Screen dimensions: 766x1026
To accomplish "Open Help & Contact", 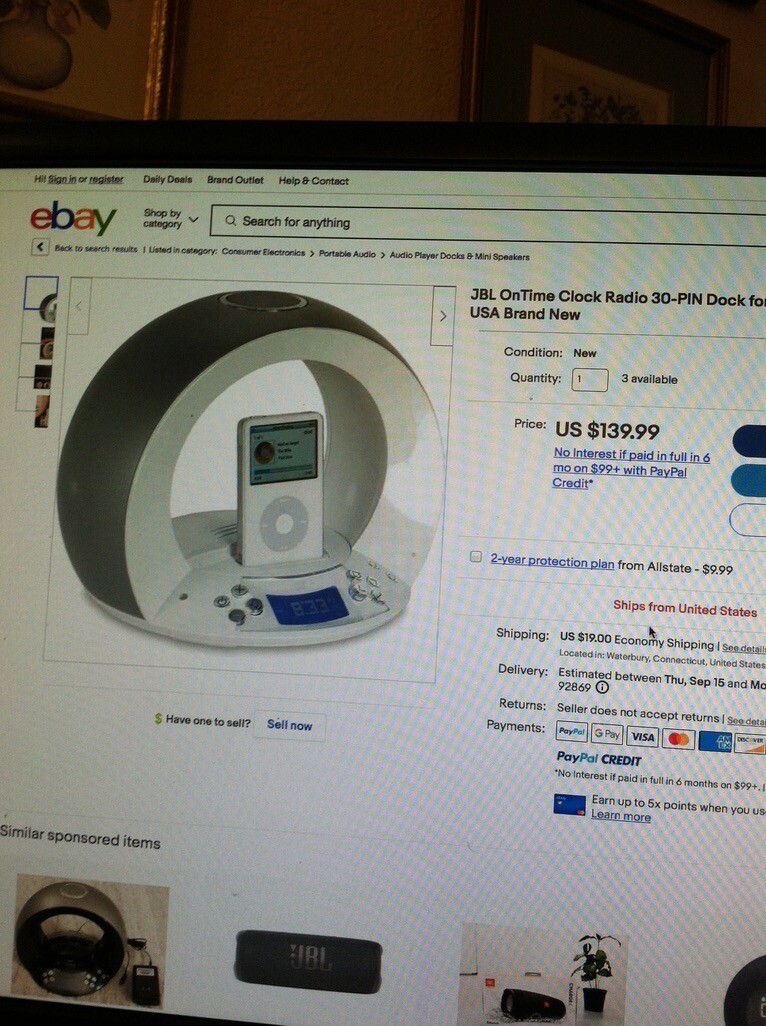I will pos(313,181).
